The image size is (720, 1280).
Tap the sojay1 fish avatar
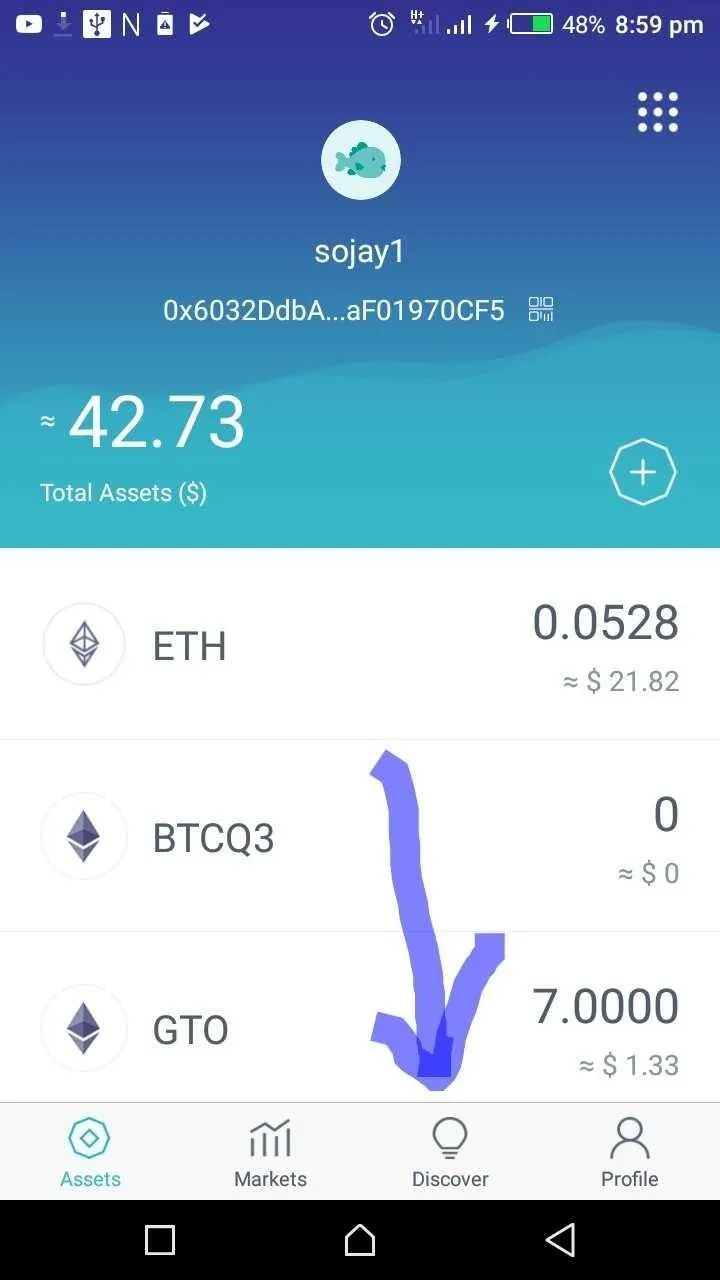[360, 160]
